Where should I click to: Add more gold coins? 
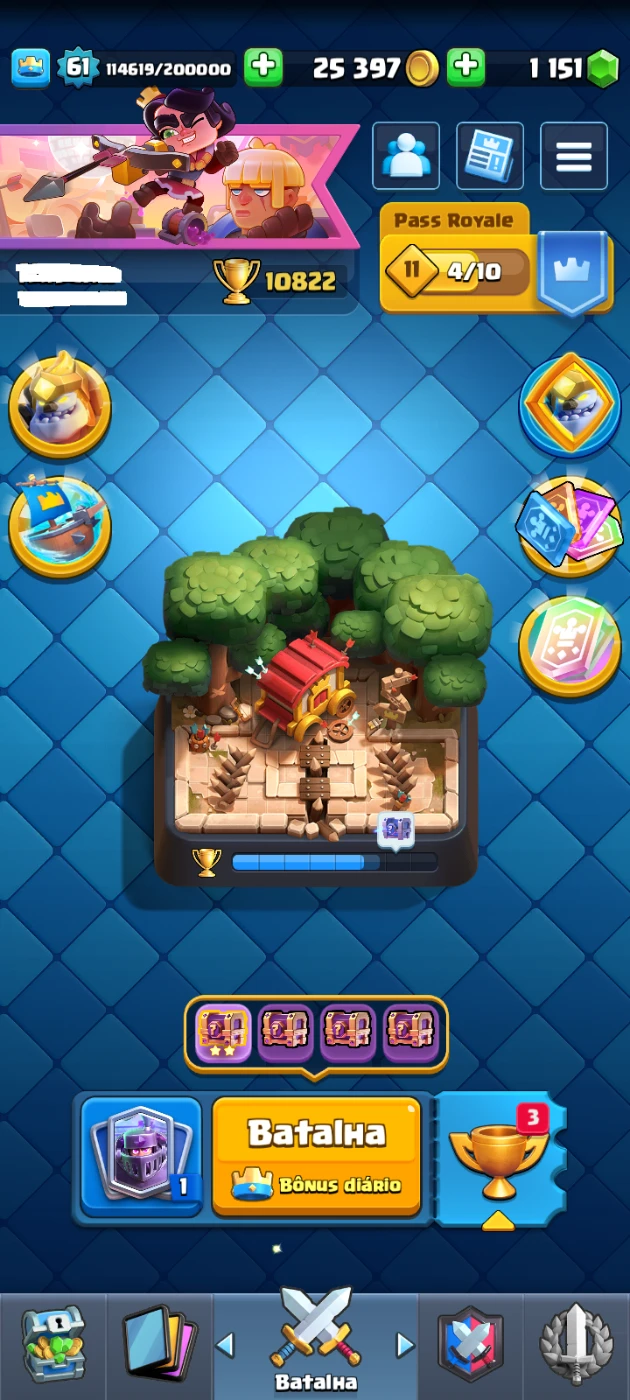point(263,68)
